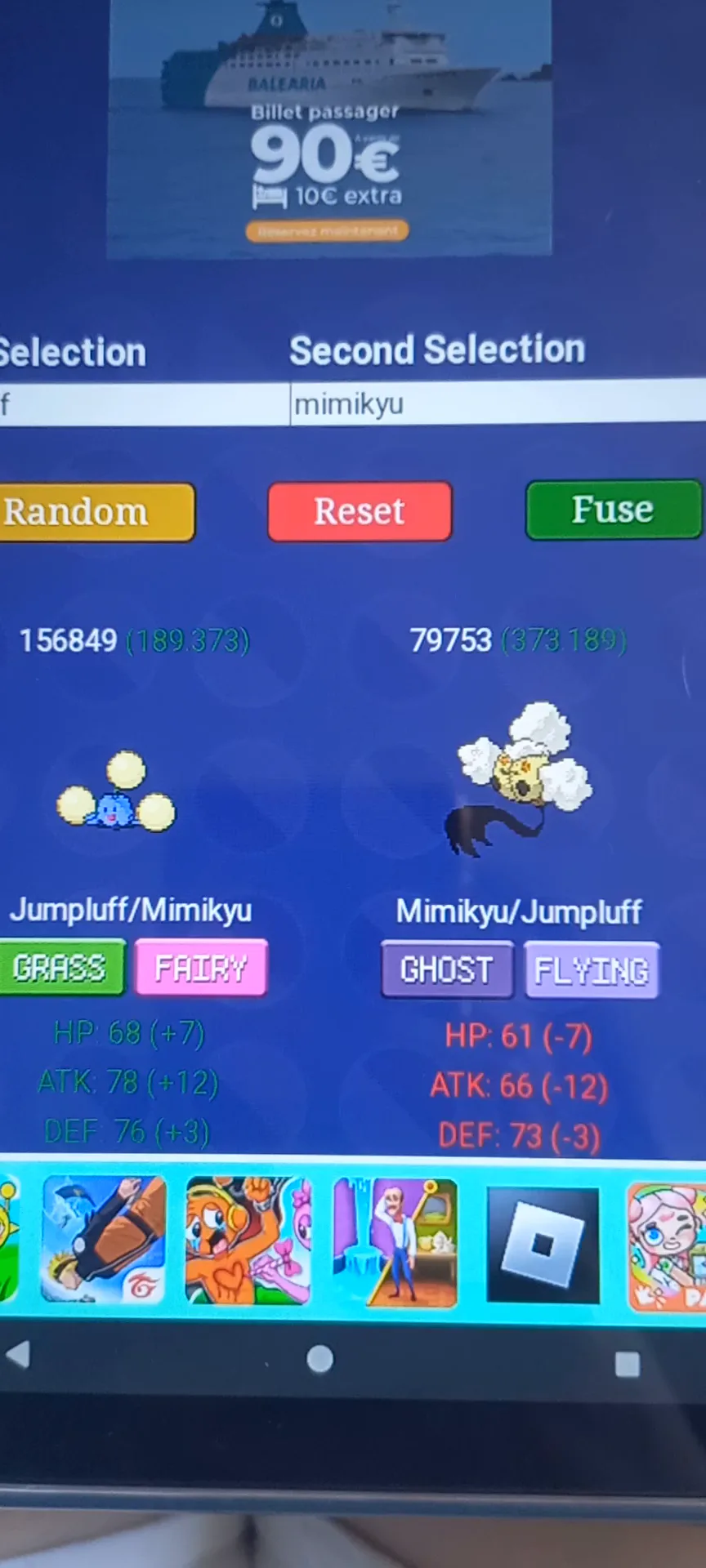The image size is (706, 1568).
Task: Open the butler mansion game ad tile
Action: click(x=395, y=1242)
